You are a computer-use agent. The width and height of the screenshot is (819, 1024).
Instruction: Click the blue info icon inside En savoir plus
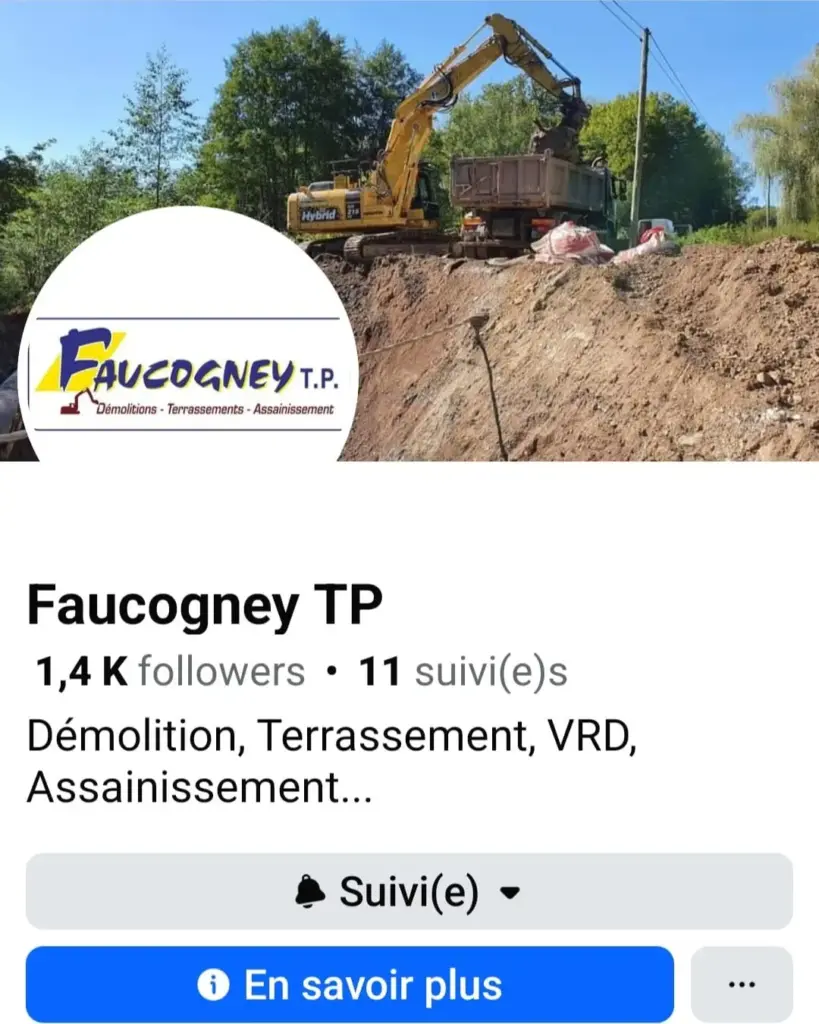(213, 985)
